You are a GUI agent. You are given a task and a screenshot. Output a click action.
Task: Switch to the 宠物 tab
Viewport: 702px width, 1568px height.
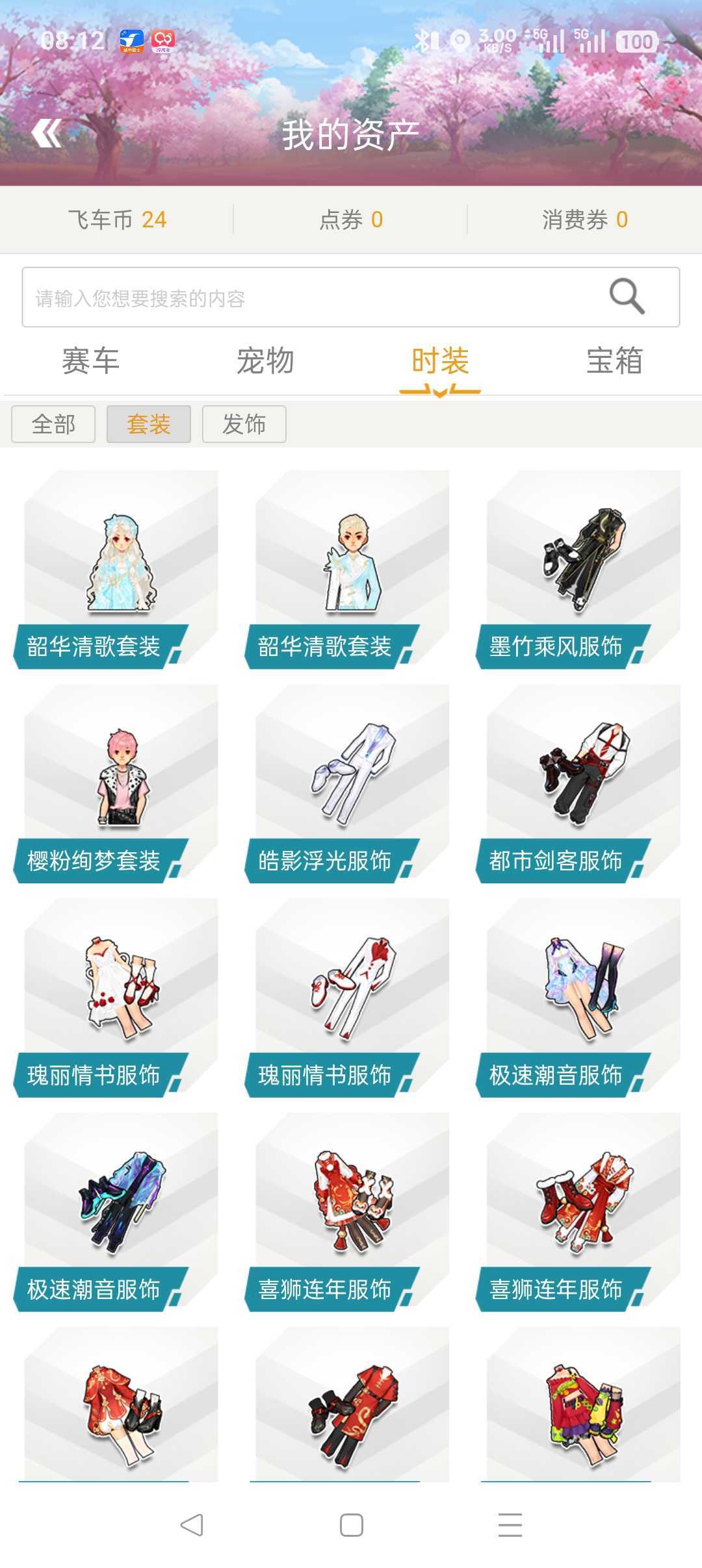point(265,361)
